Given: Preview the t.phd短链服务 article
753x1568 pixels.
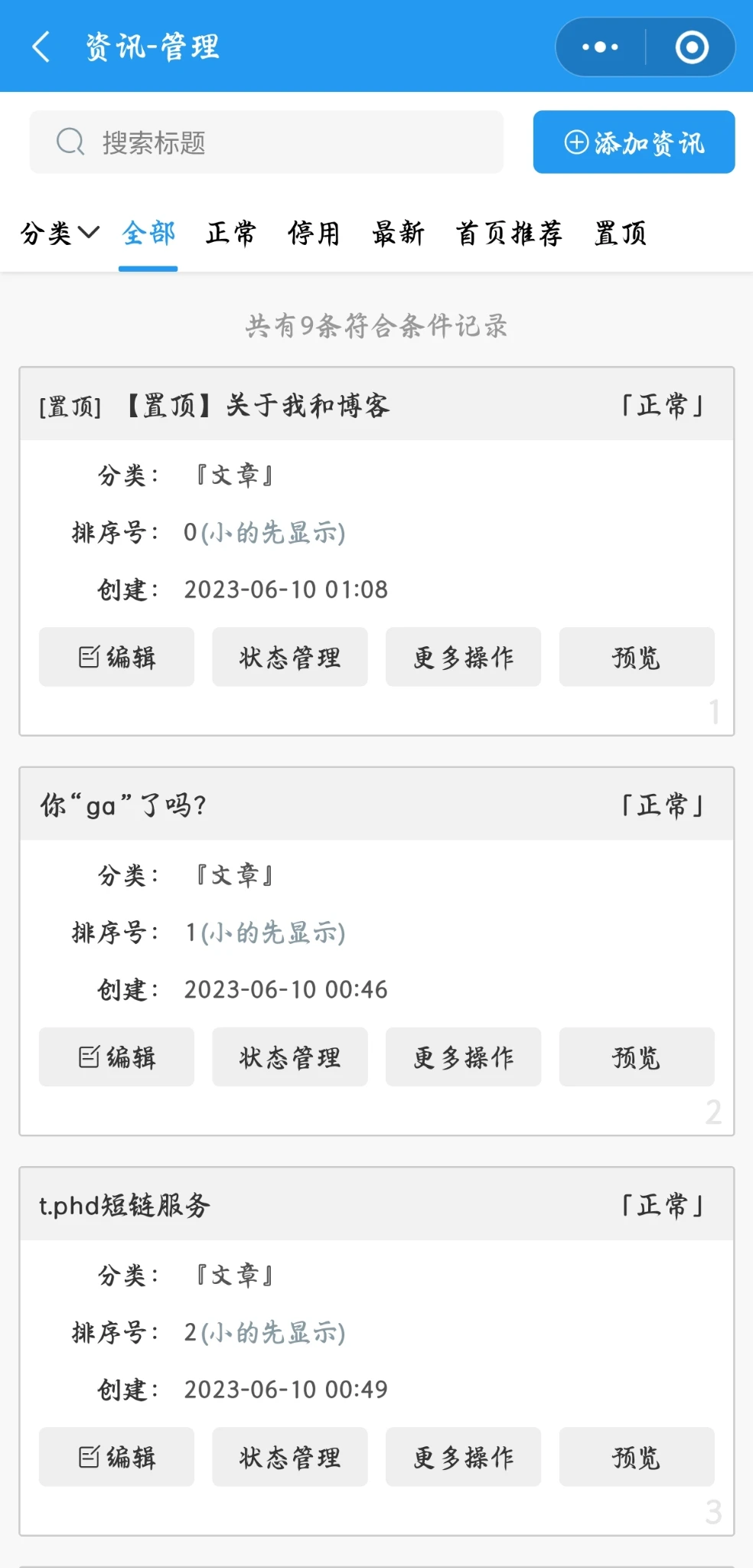Looking at the screenshot, I should pyautogui.click(x=637, y=1457).
